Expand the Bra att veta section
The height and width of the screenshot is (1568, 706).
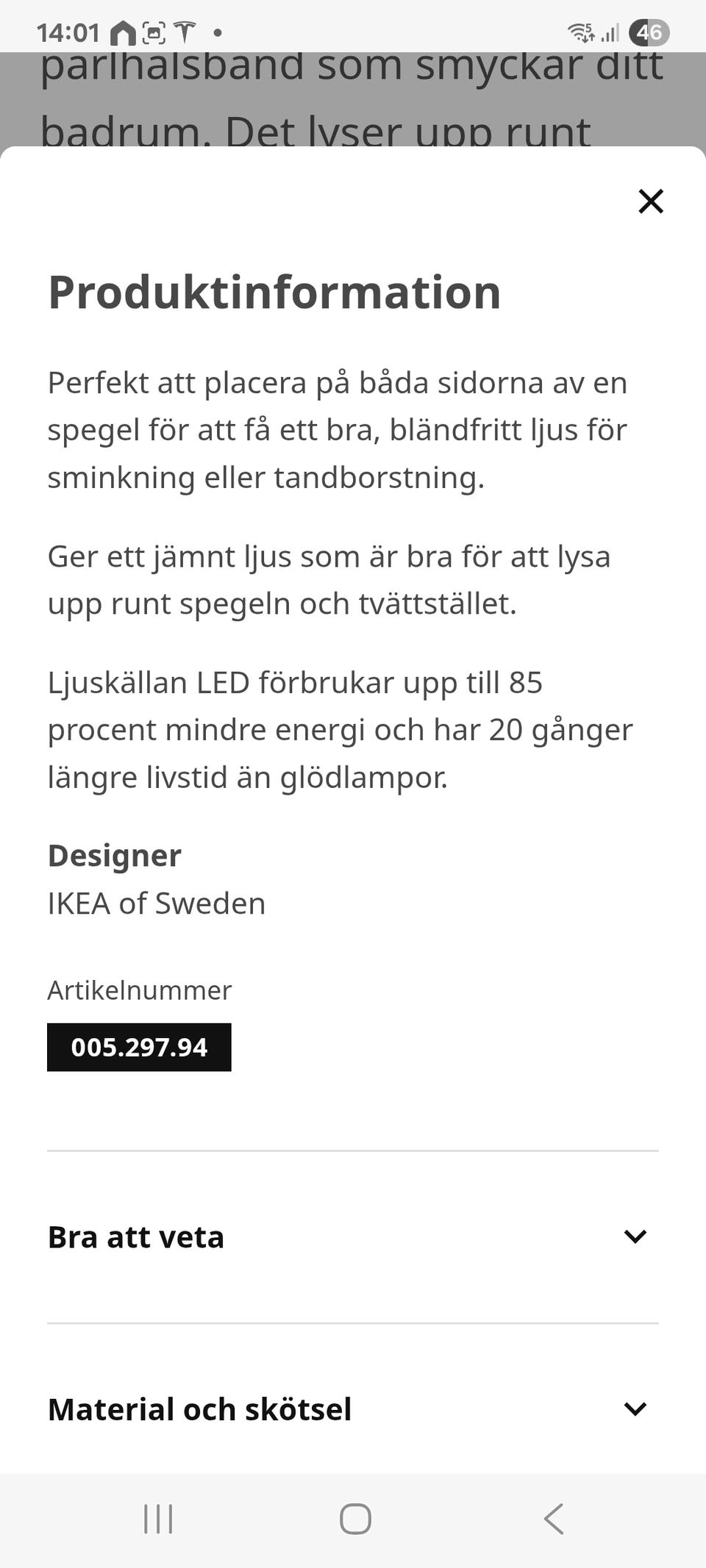click(x=136, y=1237)
